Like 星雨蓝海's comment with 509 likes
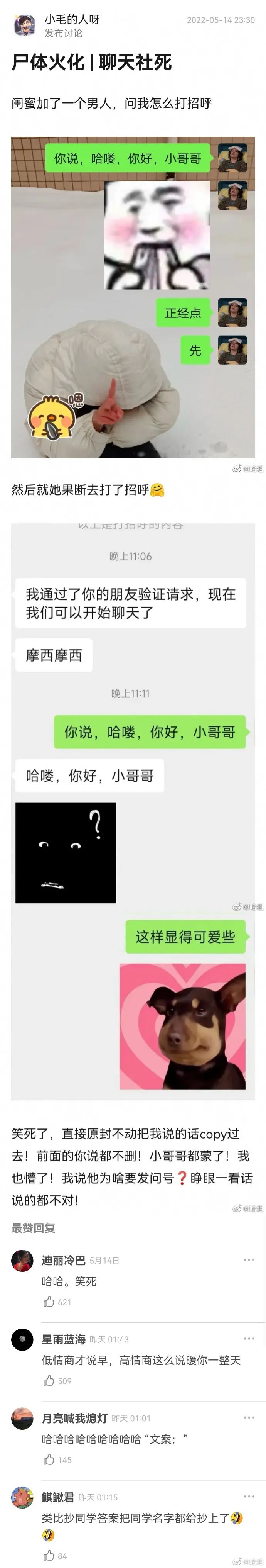Screen dimensions: 266x1568 tap(49, 1381)
